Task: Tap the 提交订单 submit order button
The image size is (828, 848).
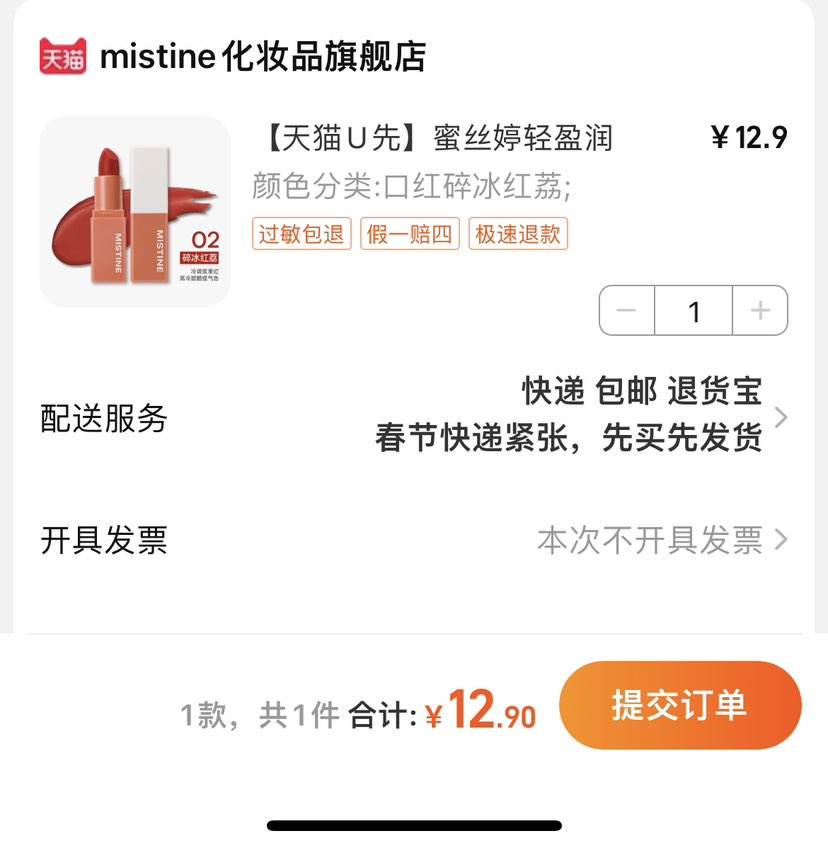Action: [681, 706]
